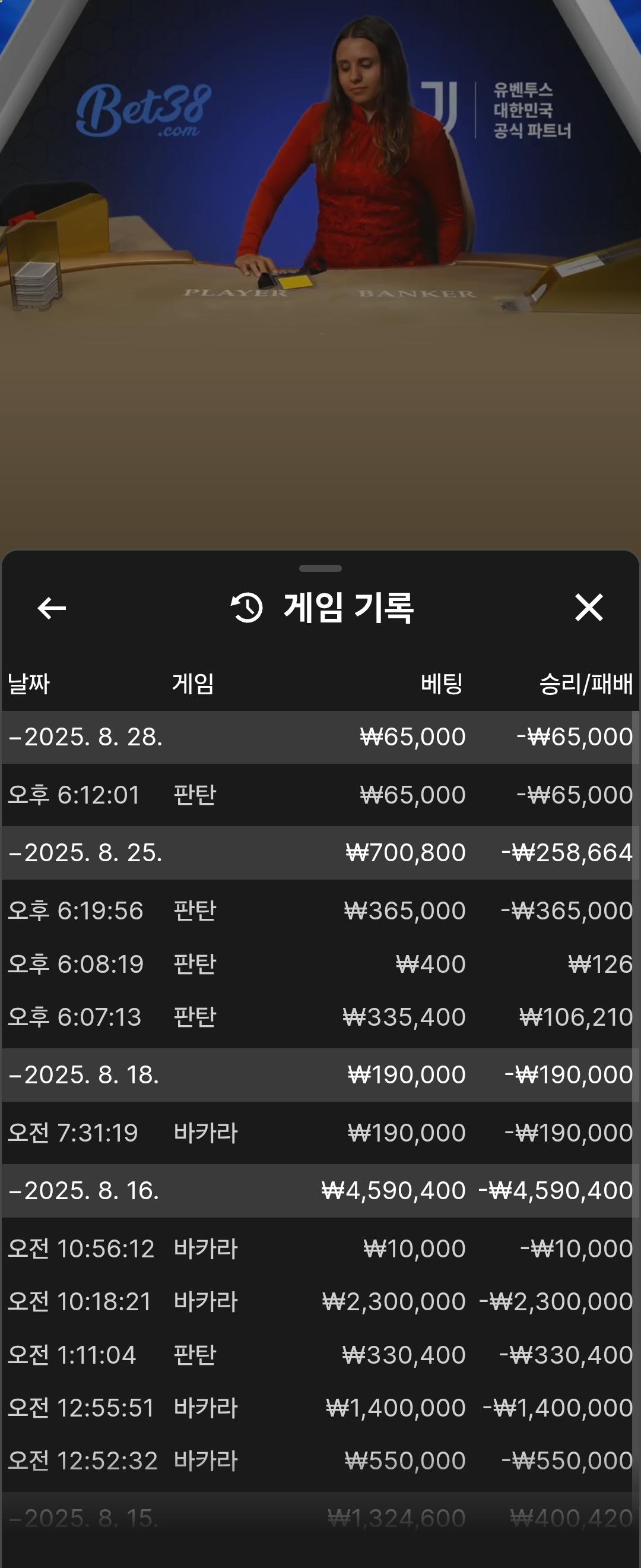Open the 오전 7:31:19 바카라 record
641x1568 pixels.
[316, 1133]
